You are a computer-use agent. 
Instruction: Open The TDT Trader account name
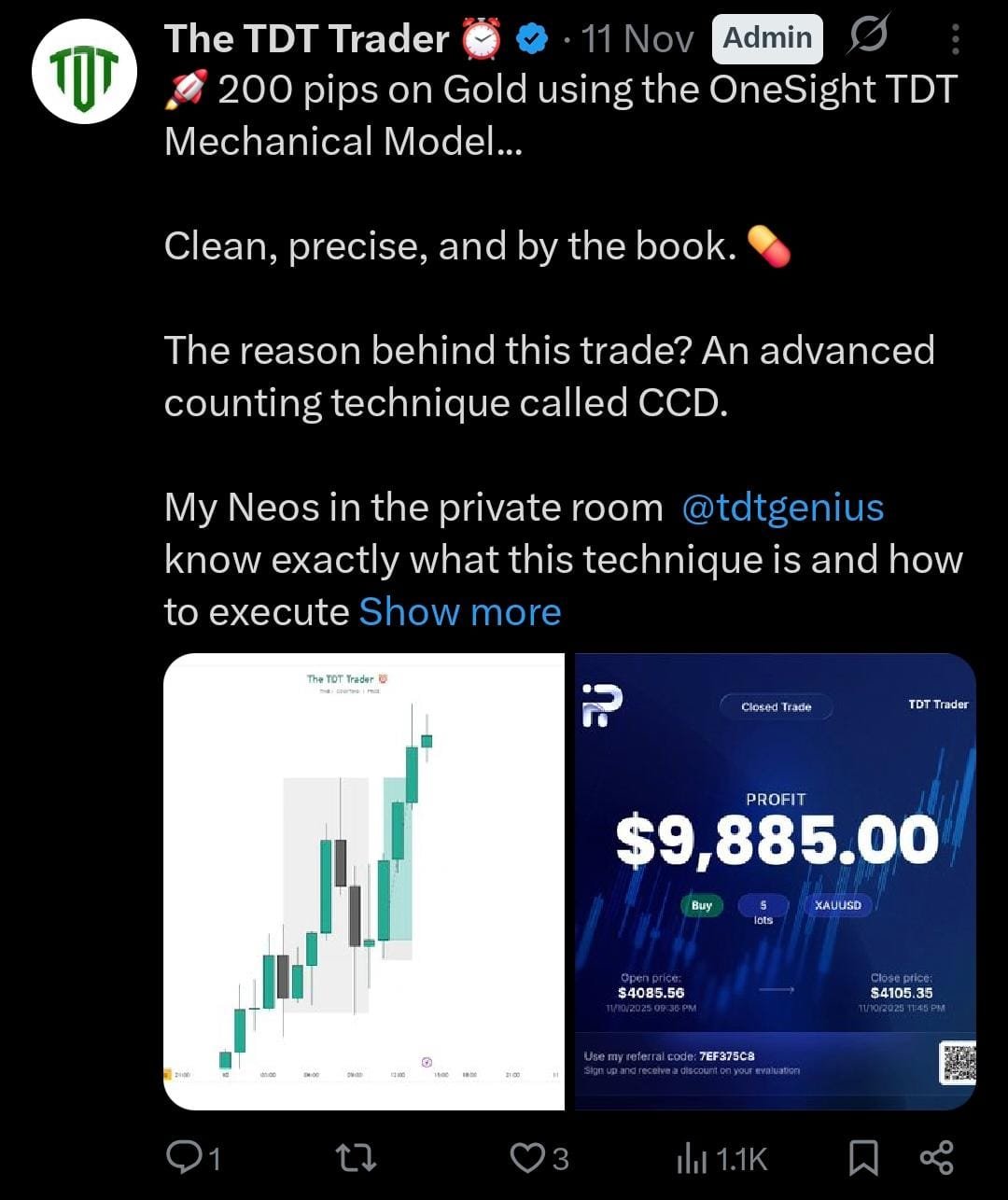[306, 39]
